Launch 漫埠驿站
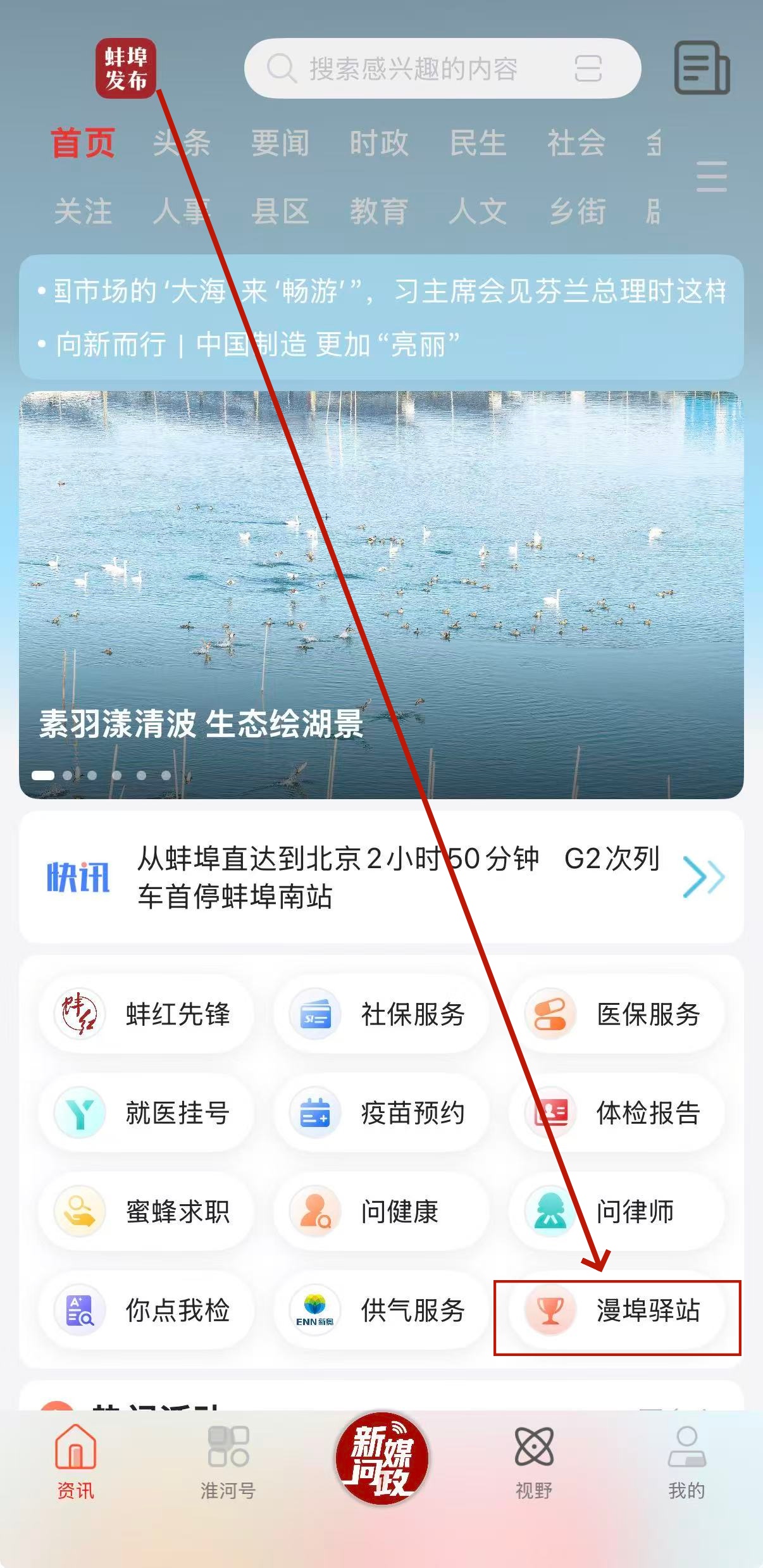Image resolution: width=763 pixels, height=1568 pixels. point(617,1310)
